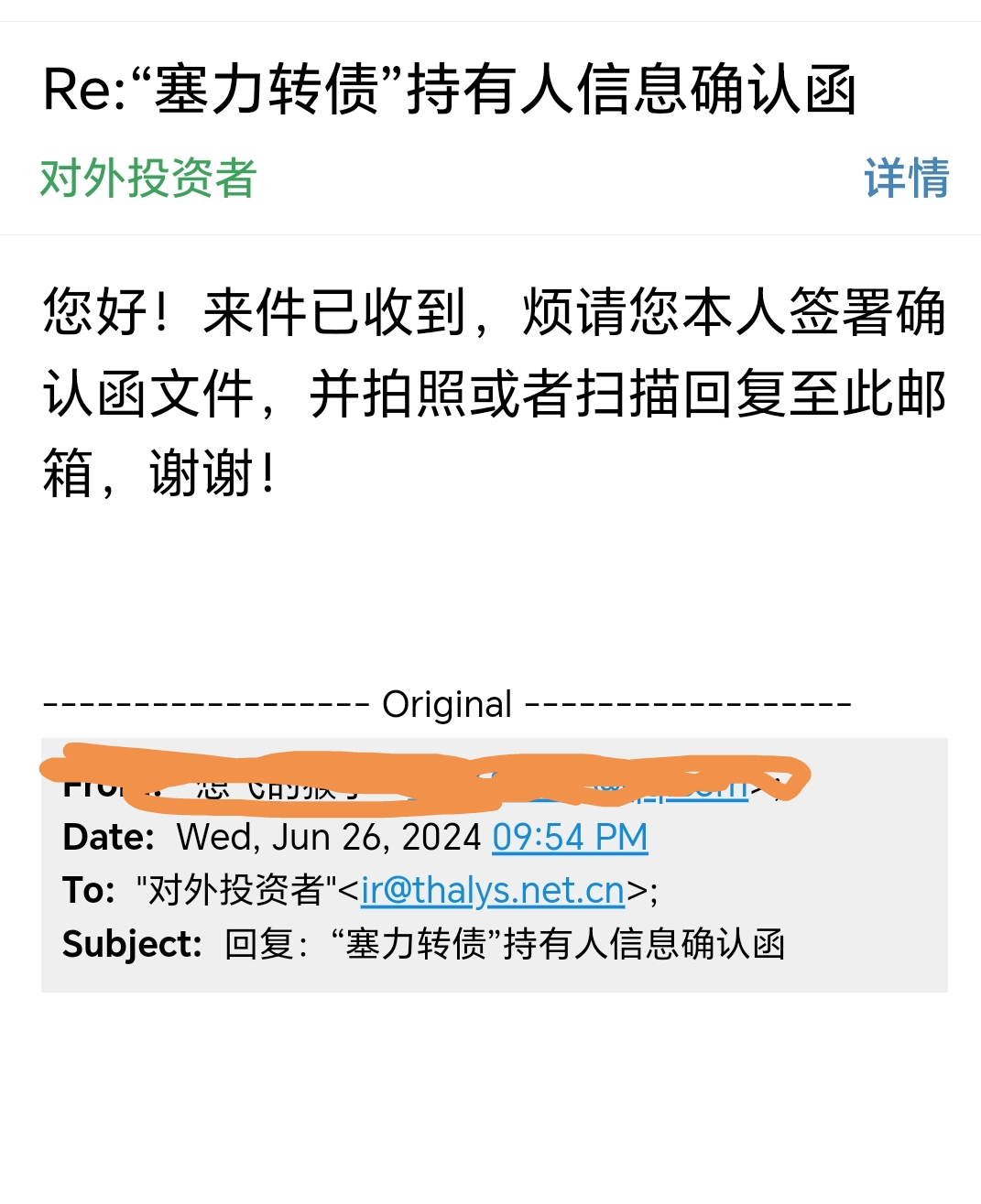
Task: Tap the 09:54 PM time link
Action: tap(570, 837)
